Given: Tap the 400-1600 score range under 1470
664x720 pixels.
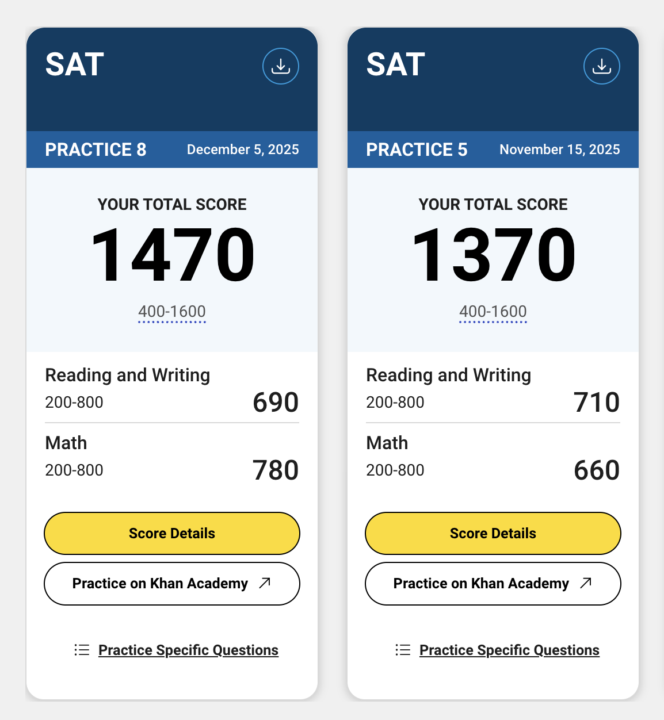Looking at the screenshot, I should click(x=172, y=312).
